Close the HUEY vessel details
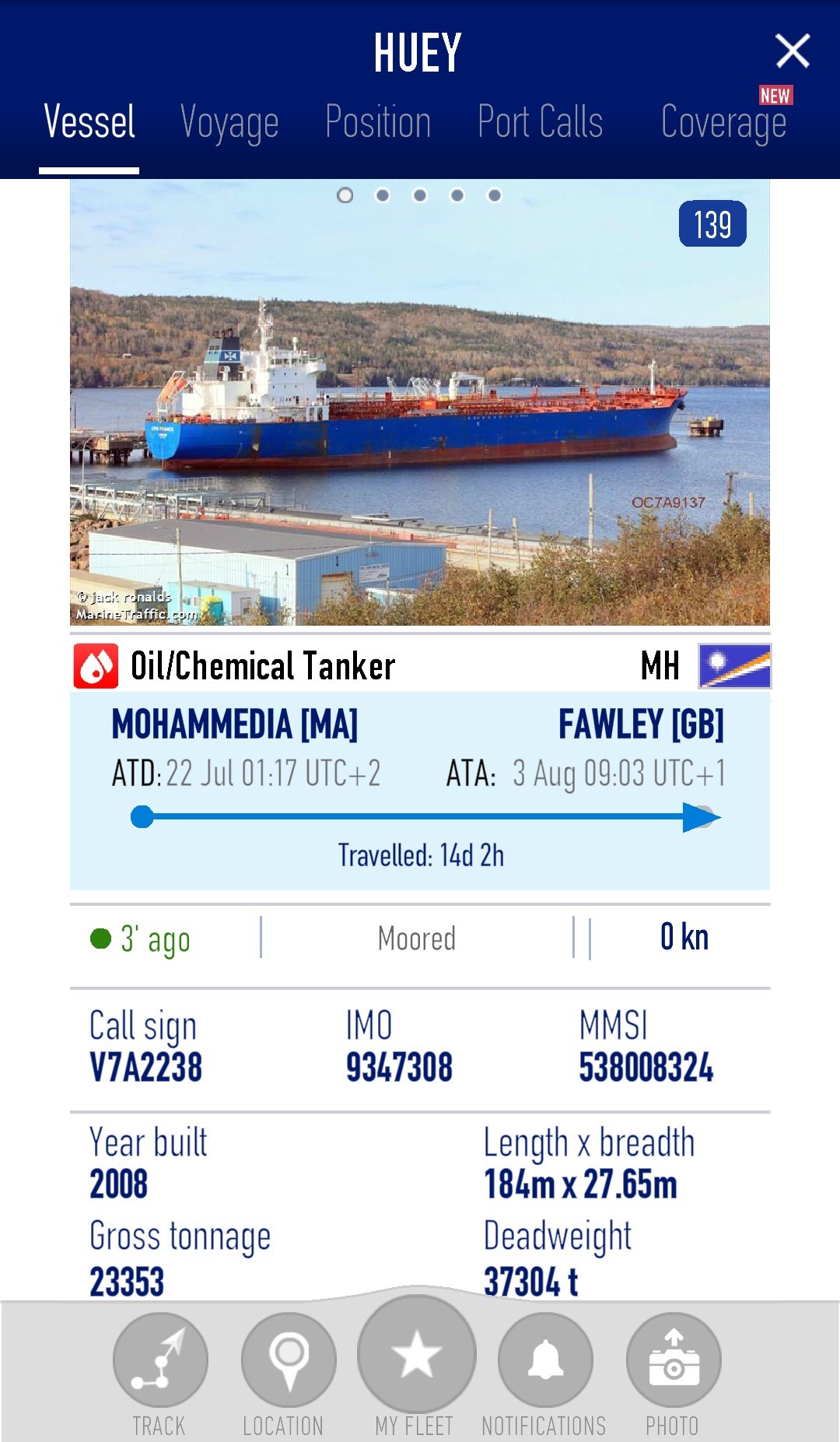 793,51
